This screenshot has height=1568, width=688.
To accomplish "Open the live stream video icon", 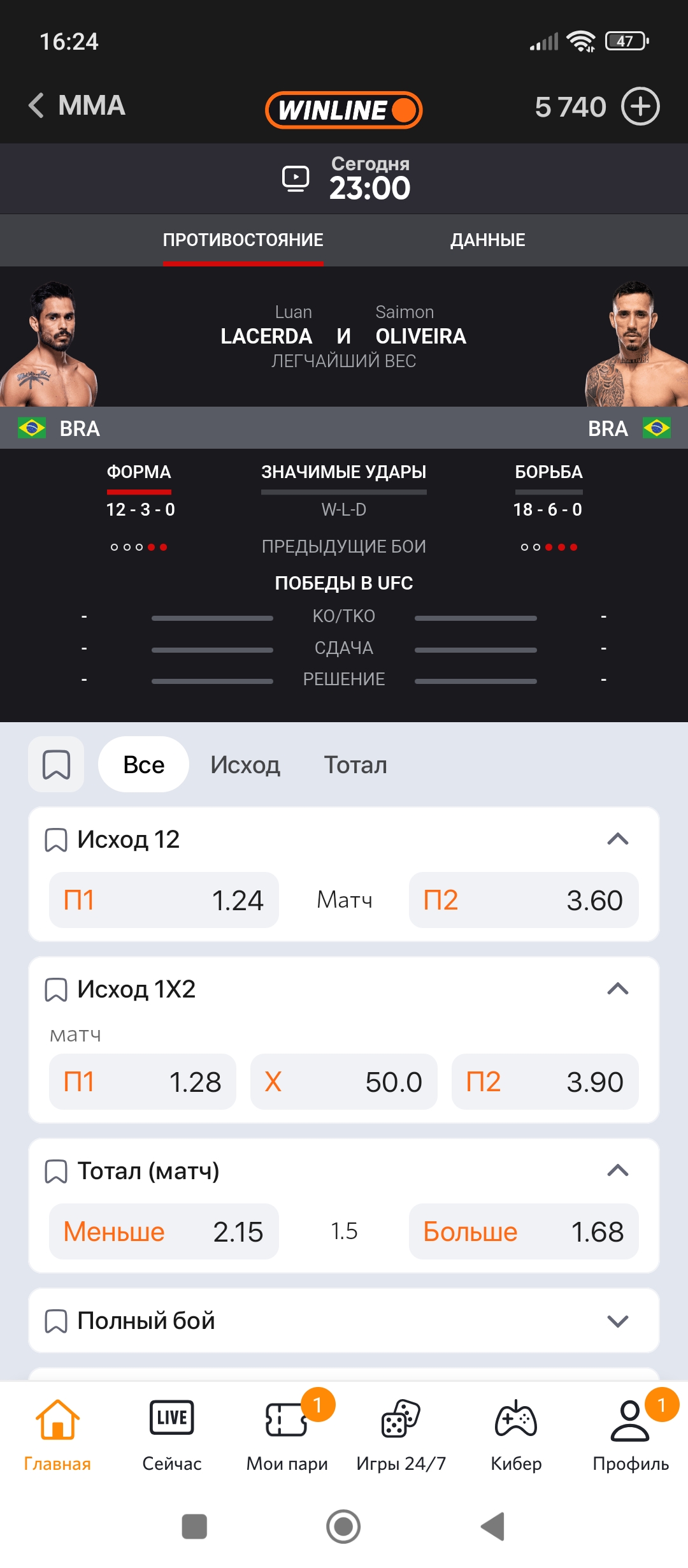I will (296, 179).
